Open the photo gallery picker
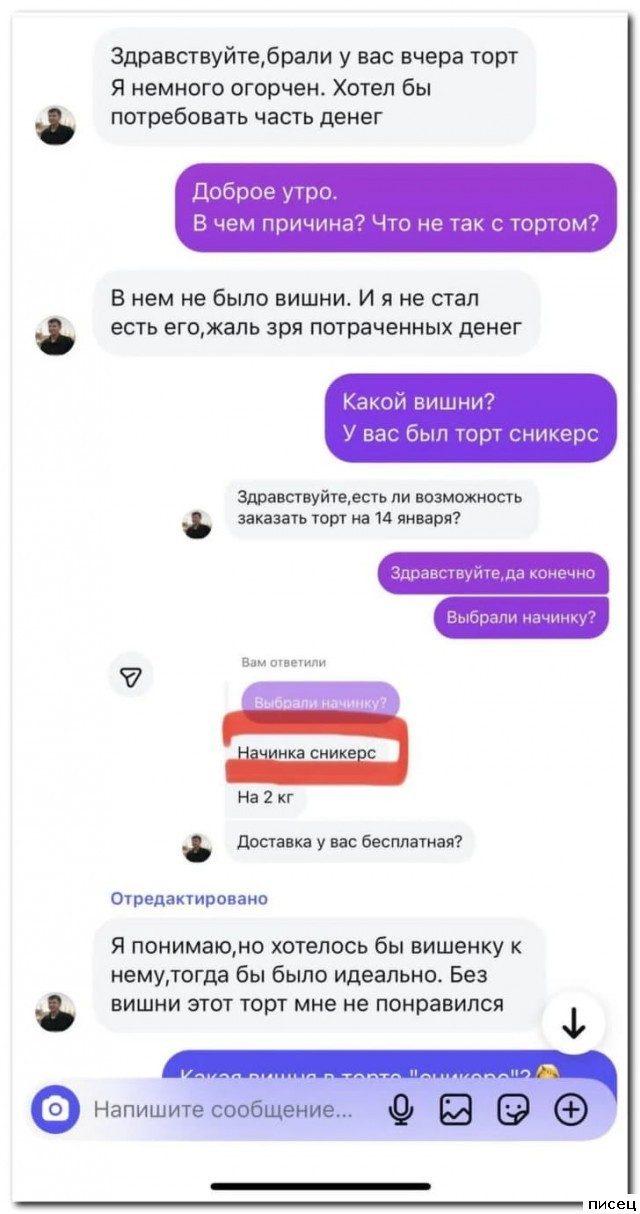Screen dimensions: 640x1214 point(456,1109)
